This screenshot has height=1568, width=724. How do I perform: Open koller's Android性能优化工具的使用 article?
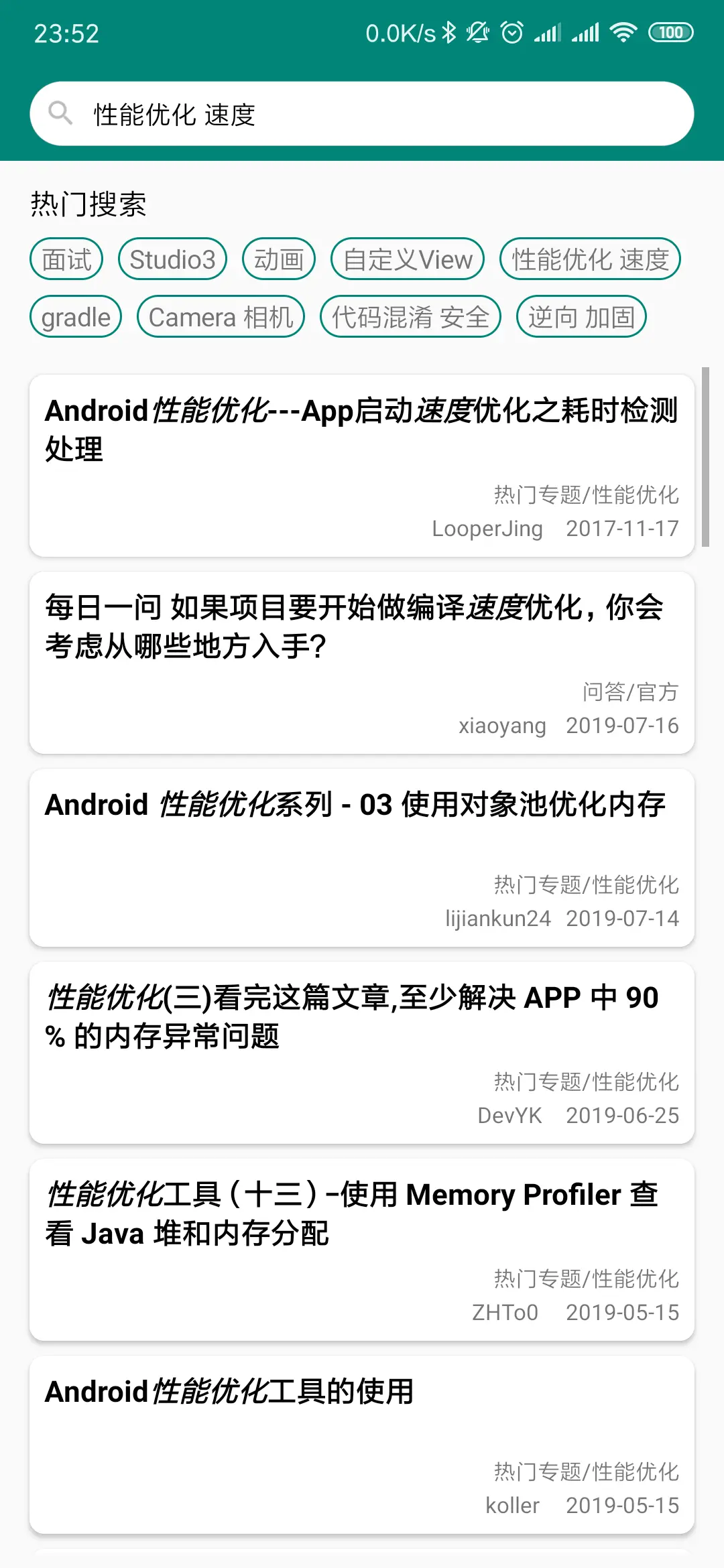362,1444
